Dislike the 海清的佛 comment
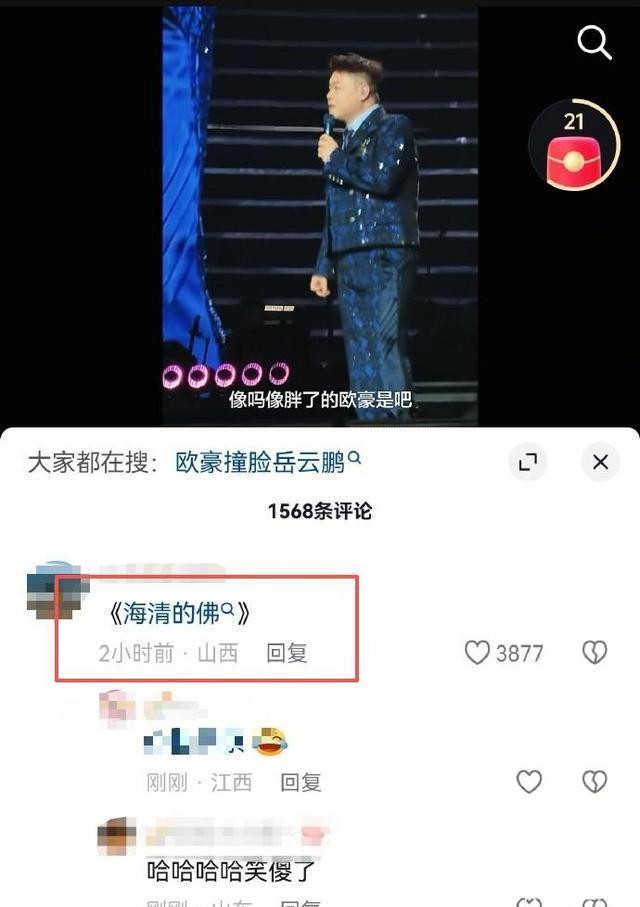The height and width of the screenshot is (907, 640). point(595,653)
